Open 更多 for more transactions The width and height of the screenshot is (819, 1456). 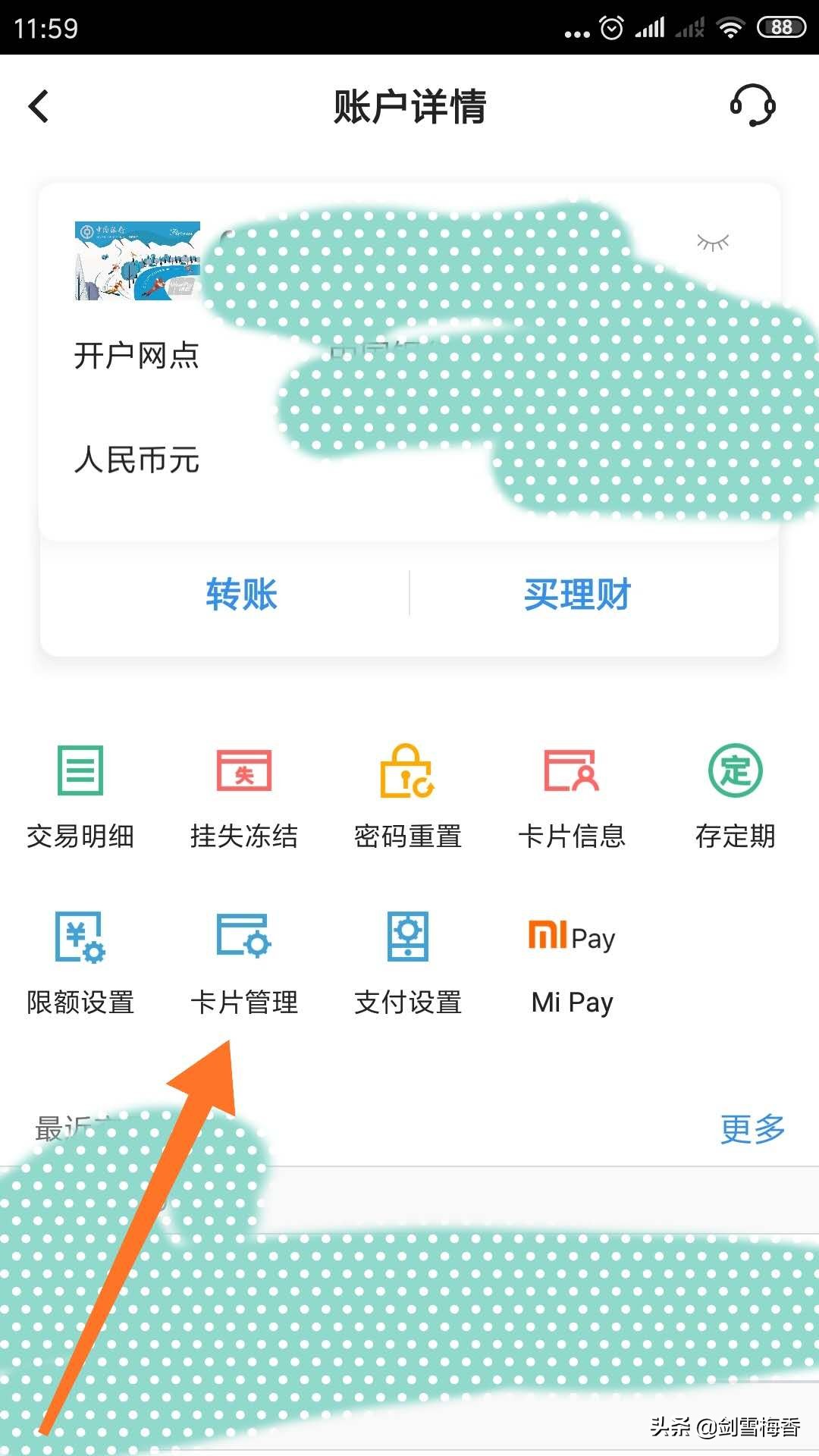[x=752, y=1130]
